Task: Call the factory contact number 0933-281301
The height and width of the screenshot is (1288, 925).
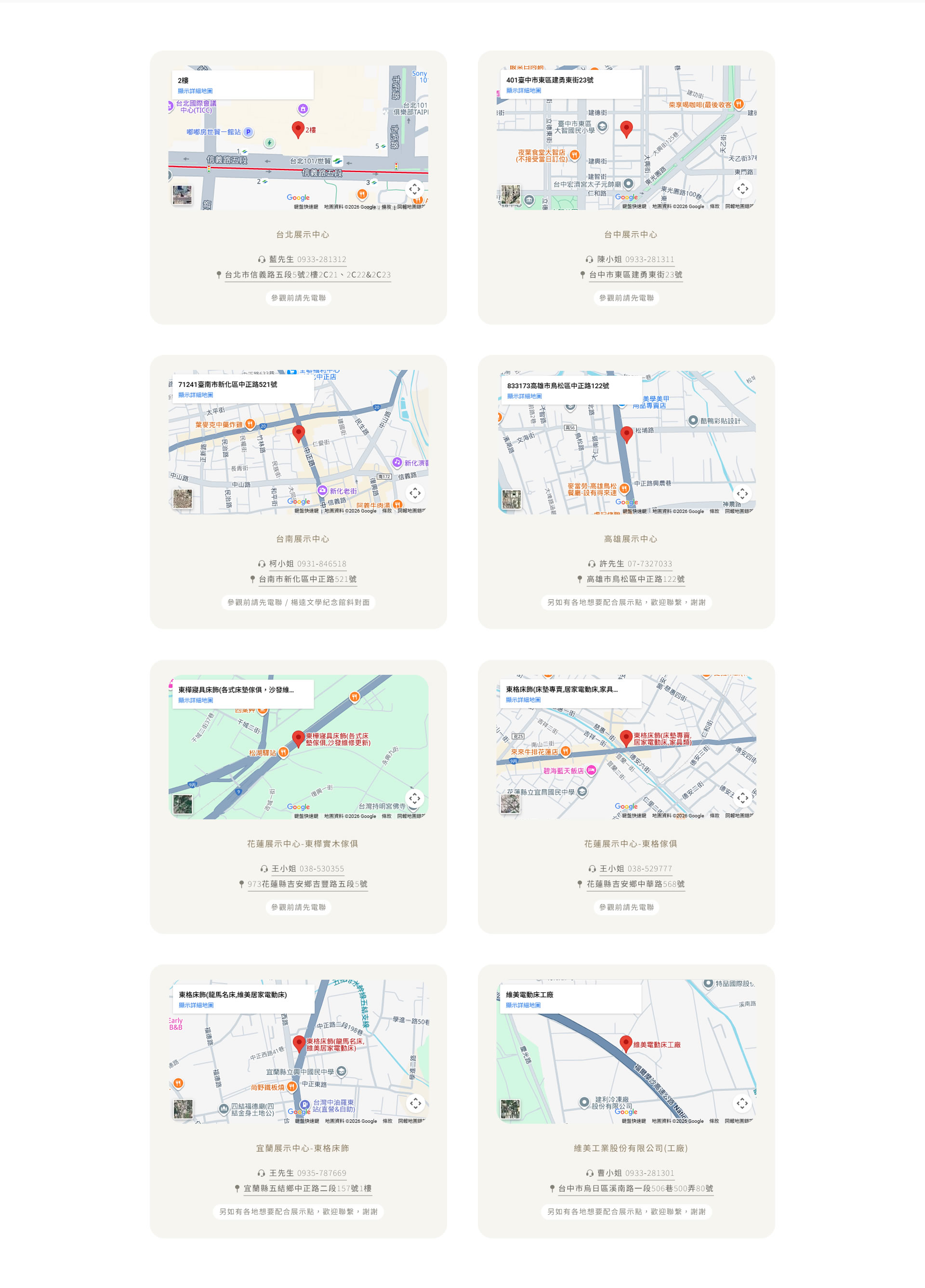Action: coord(649,1173)
